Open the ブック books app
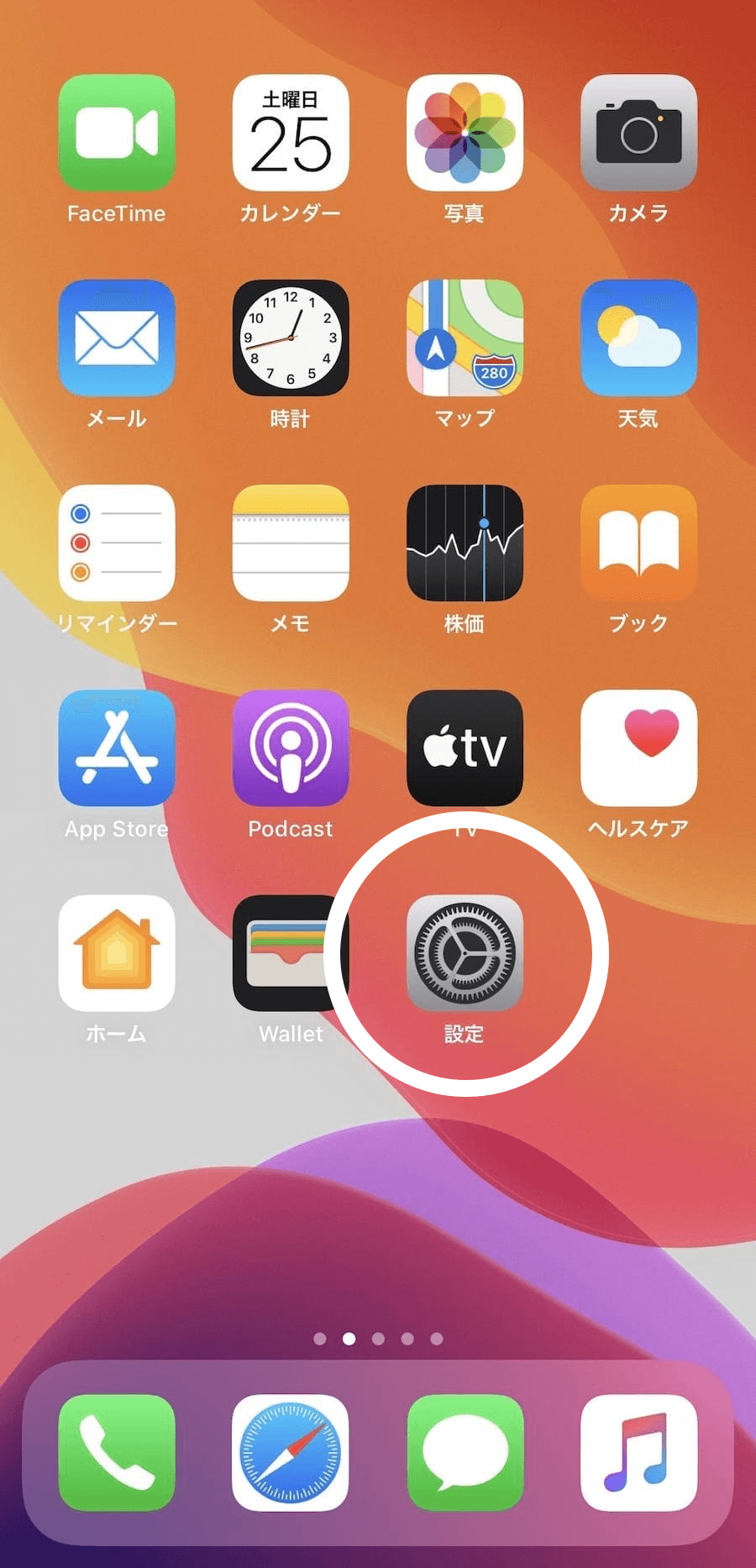Image resolution: width=756 pixels, height=1568 pixels. tap(638, 543)
